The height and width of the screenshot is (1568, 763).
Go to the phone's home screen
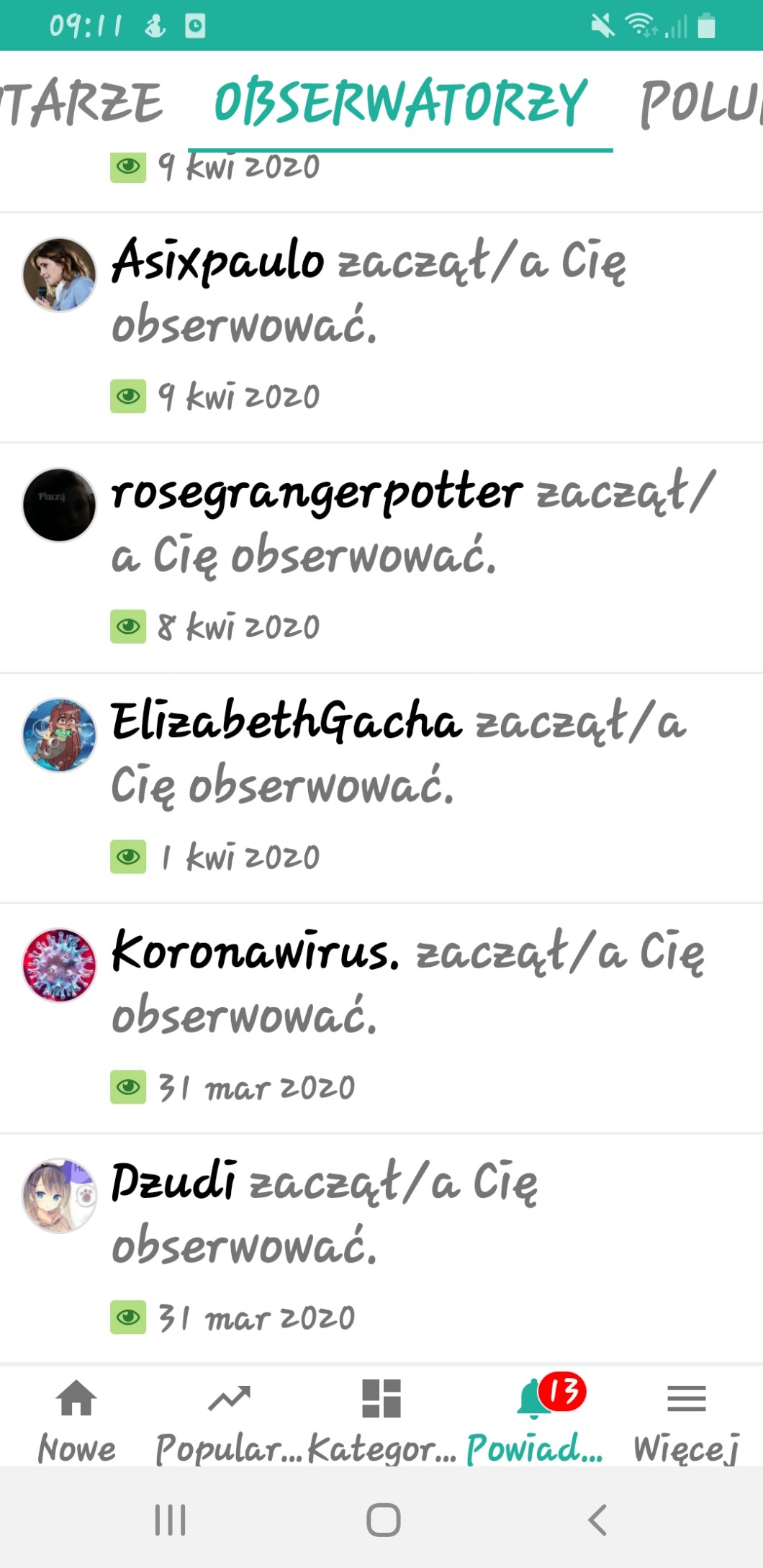point(383,1520)
